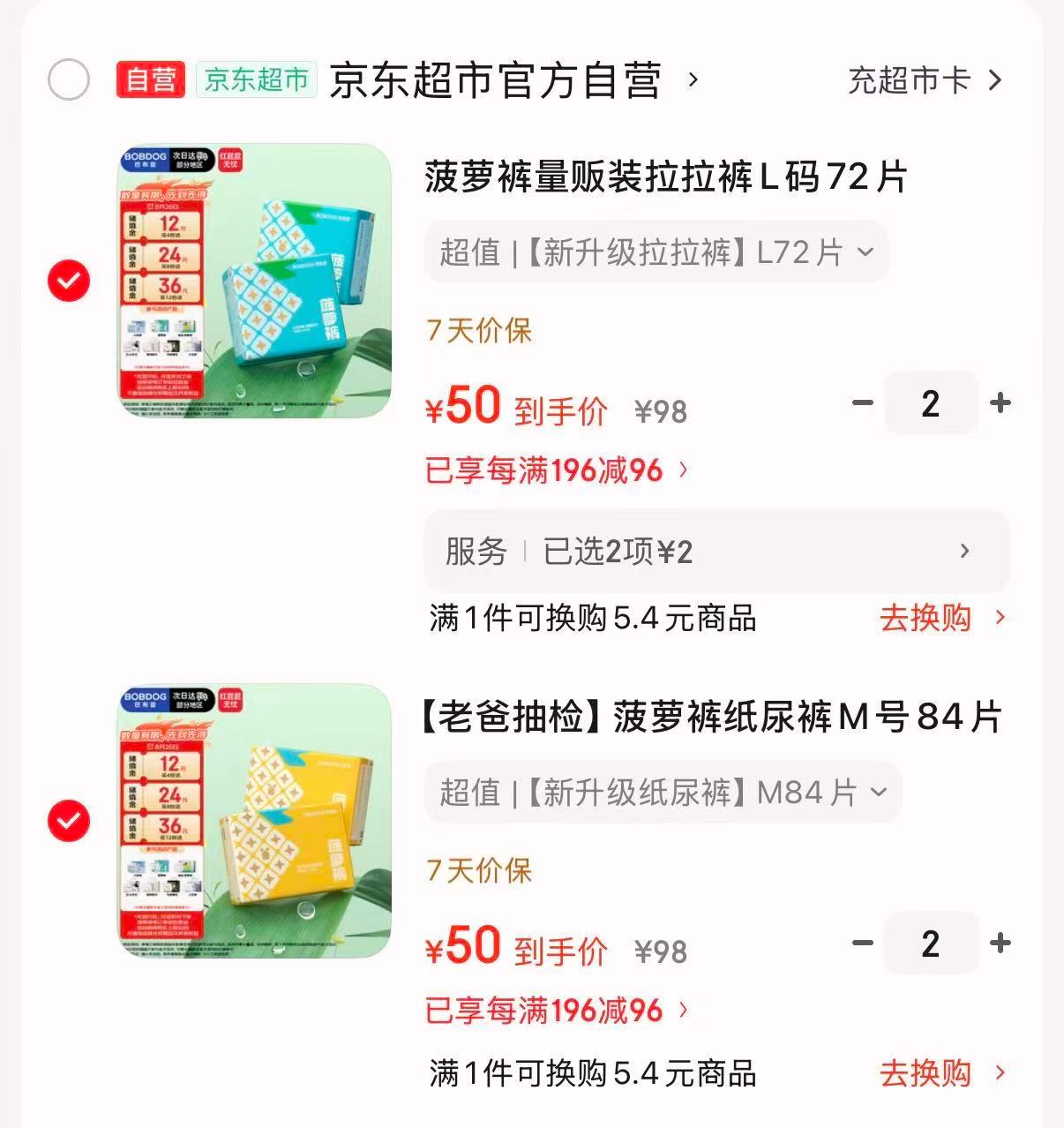Open the 京东超市官方自营 store page
The width and height of the screenshot is (1064, 1128).
(513, 80)
